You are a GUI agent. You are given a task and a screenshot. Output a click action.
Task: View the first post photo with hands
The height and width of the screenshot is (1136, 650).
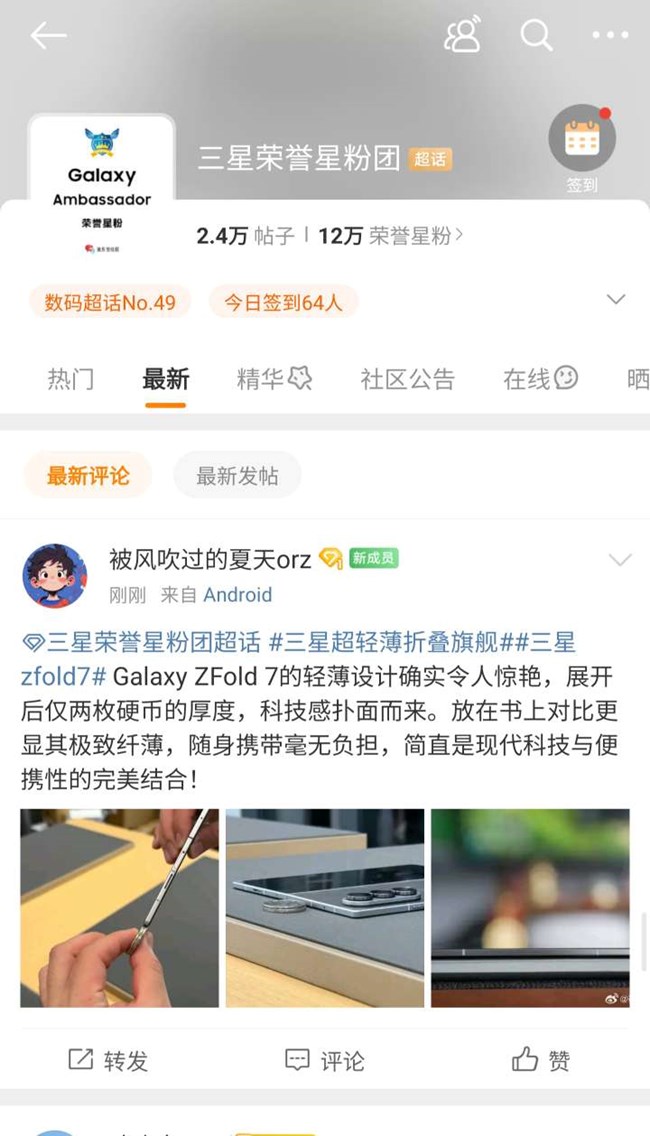point(119,907)
